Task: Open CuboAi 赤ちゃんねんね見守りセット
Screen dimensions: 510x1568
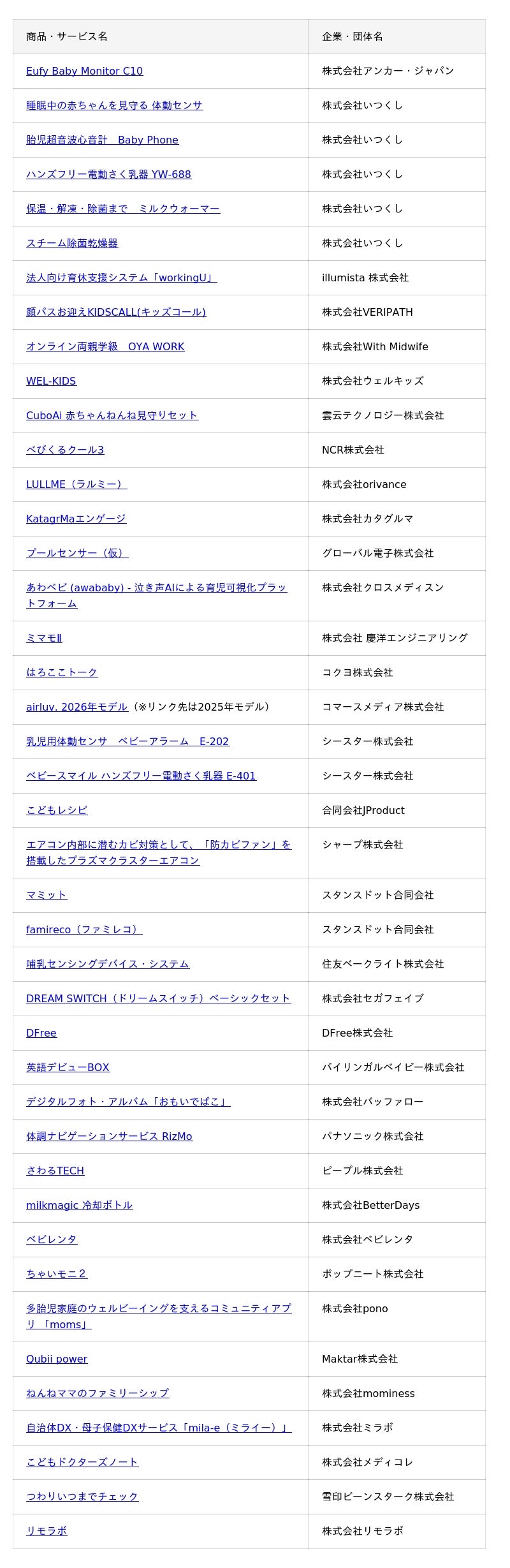Action: tap(112, 416)
